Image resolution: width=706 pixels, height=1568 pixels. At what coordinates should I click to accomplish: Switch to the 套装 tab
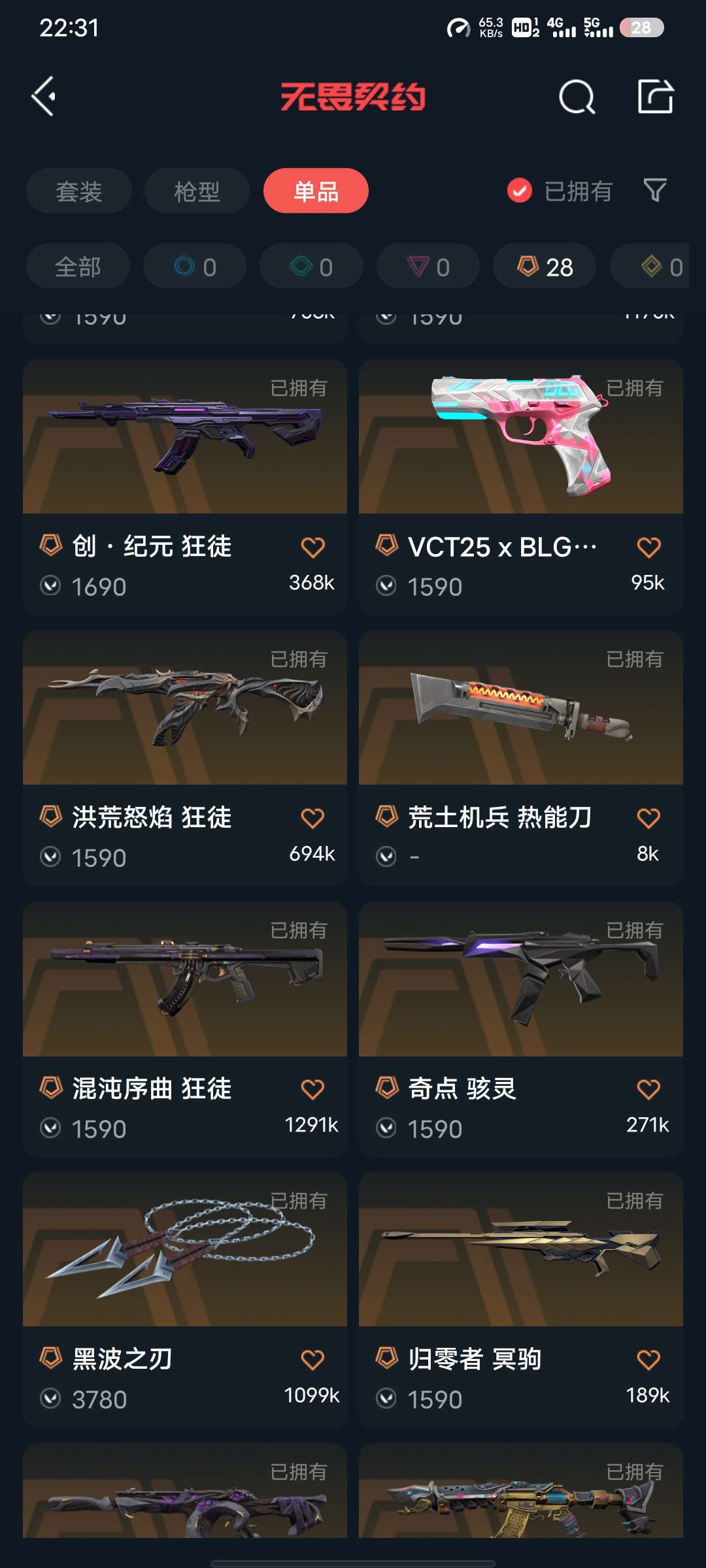pyautogui.click(x=79, y=191)
